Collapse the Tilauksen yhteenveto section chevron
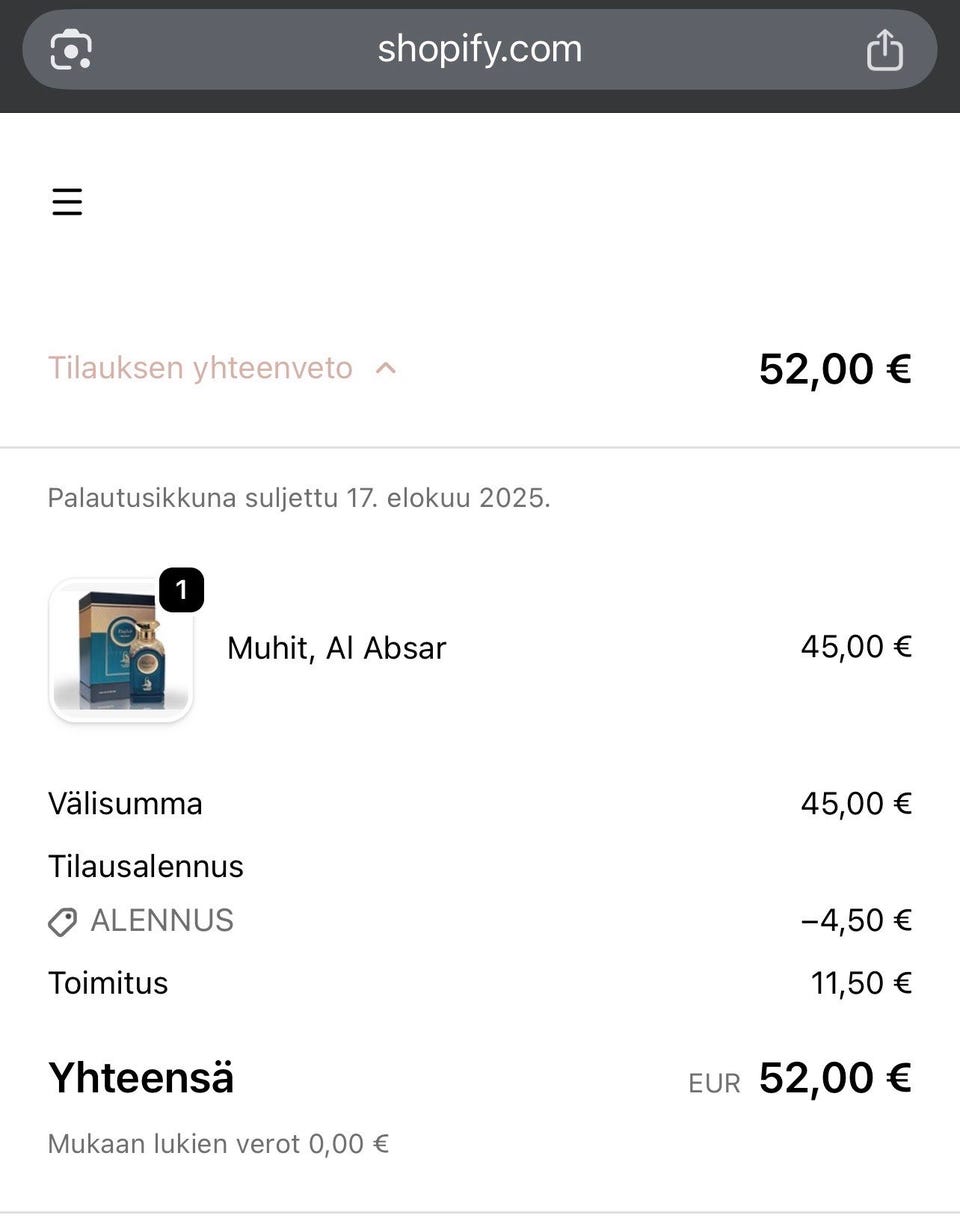This screenshot has width=960, height=1221. [385, 368]
